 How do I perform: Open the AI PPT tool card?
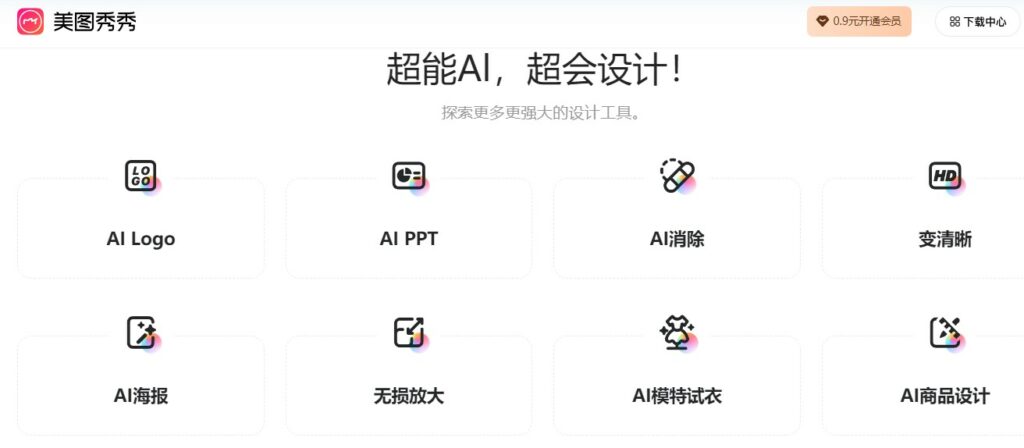[x=409, y=228]
